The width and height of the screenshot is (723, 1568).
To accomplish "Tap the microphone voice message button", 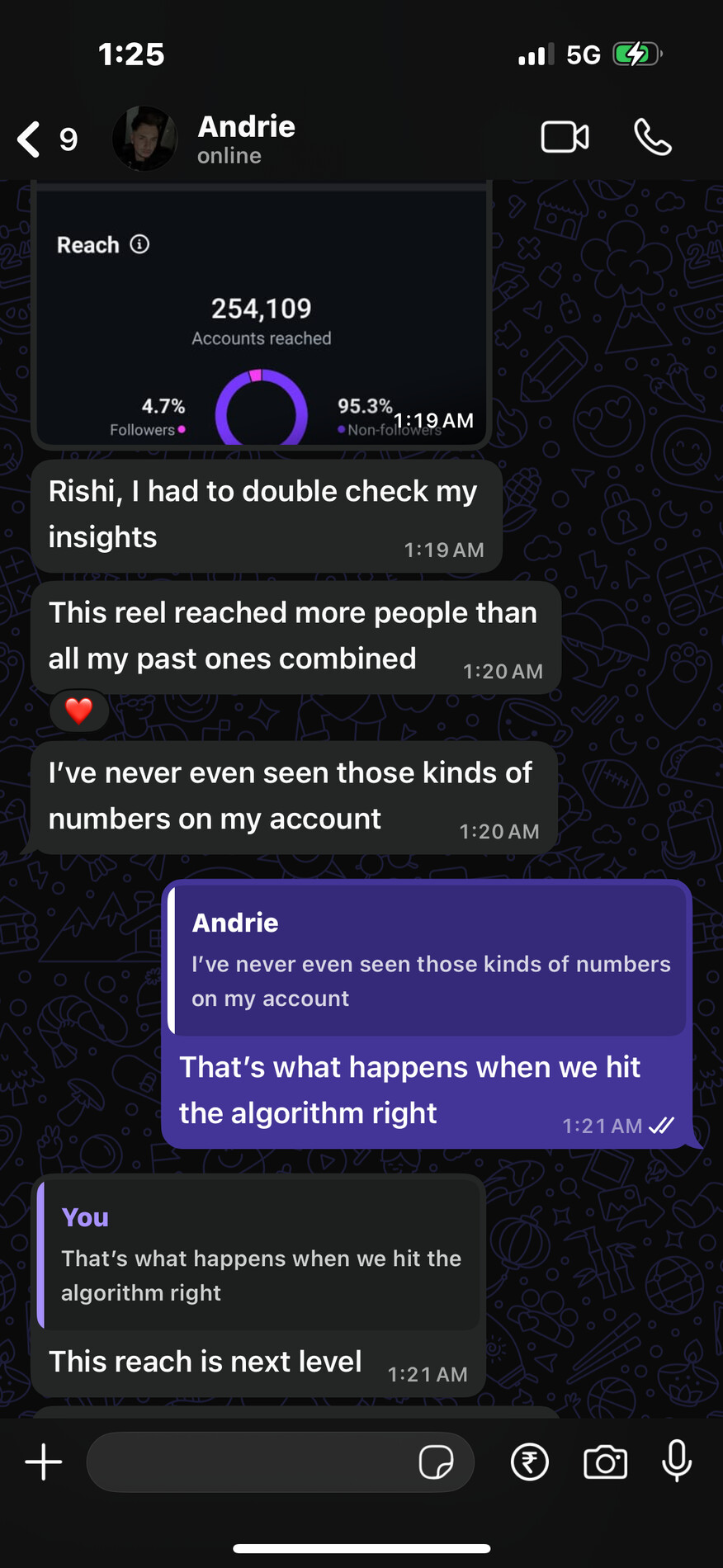I will pyautogui.click(x=677, y=1461).
